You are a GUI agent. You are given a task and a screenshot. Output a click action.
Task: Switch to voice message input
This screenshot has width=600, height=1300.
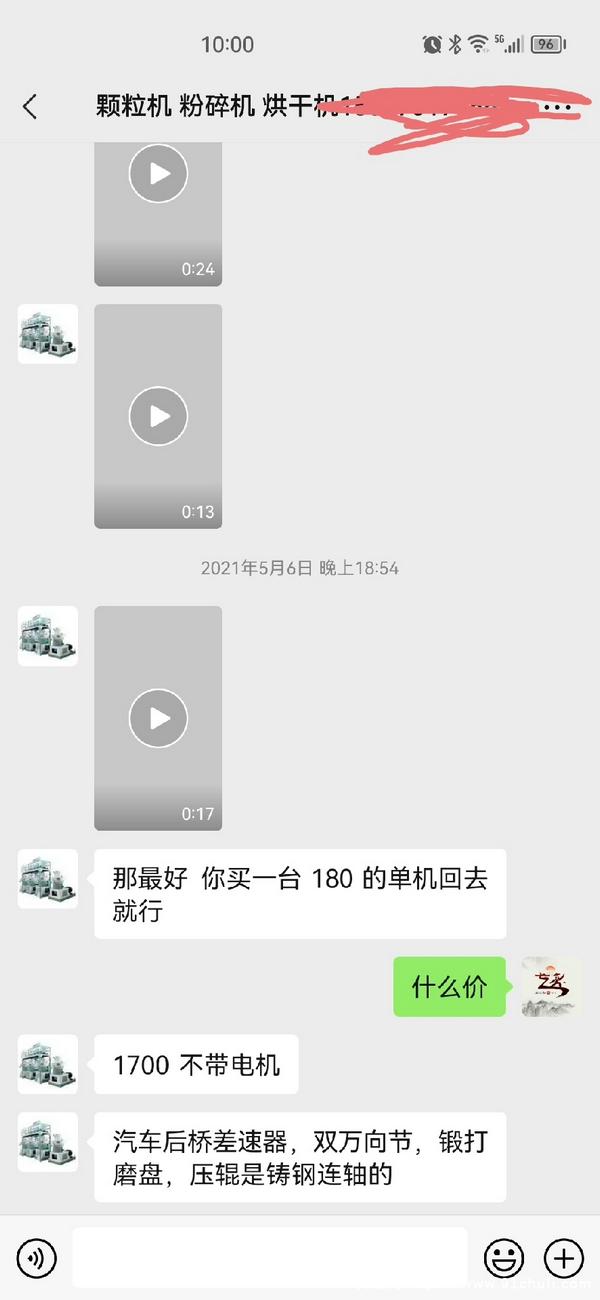click(37, 1257)
